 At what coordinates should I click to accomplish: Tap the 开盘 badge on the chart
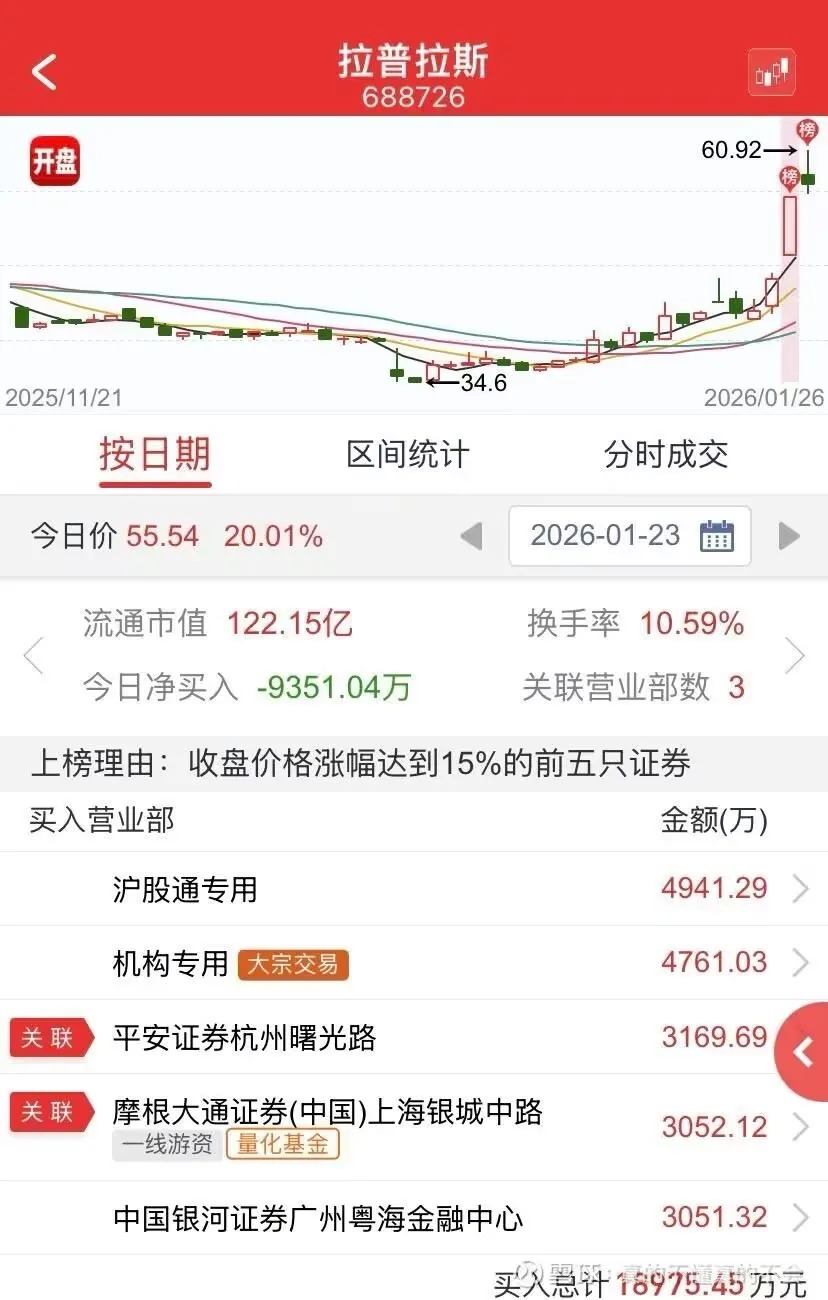pos(54,161)
